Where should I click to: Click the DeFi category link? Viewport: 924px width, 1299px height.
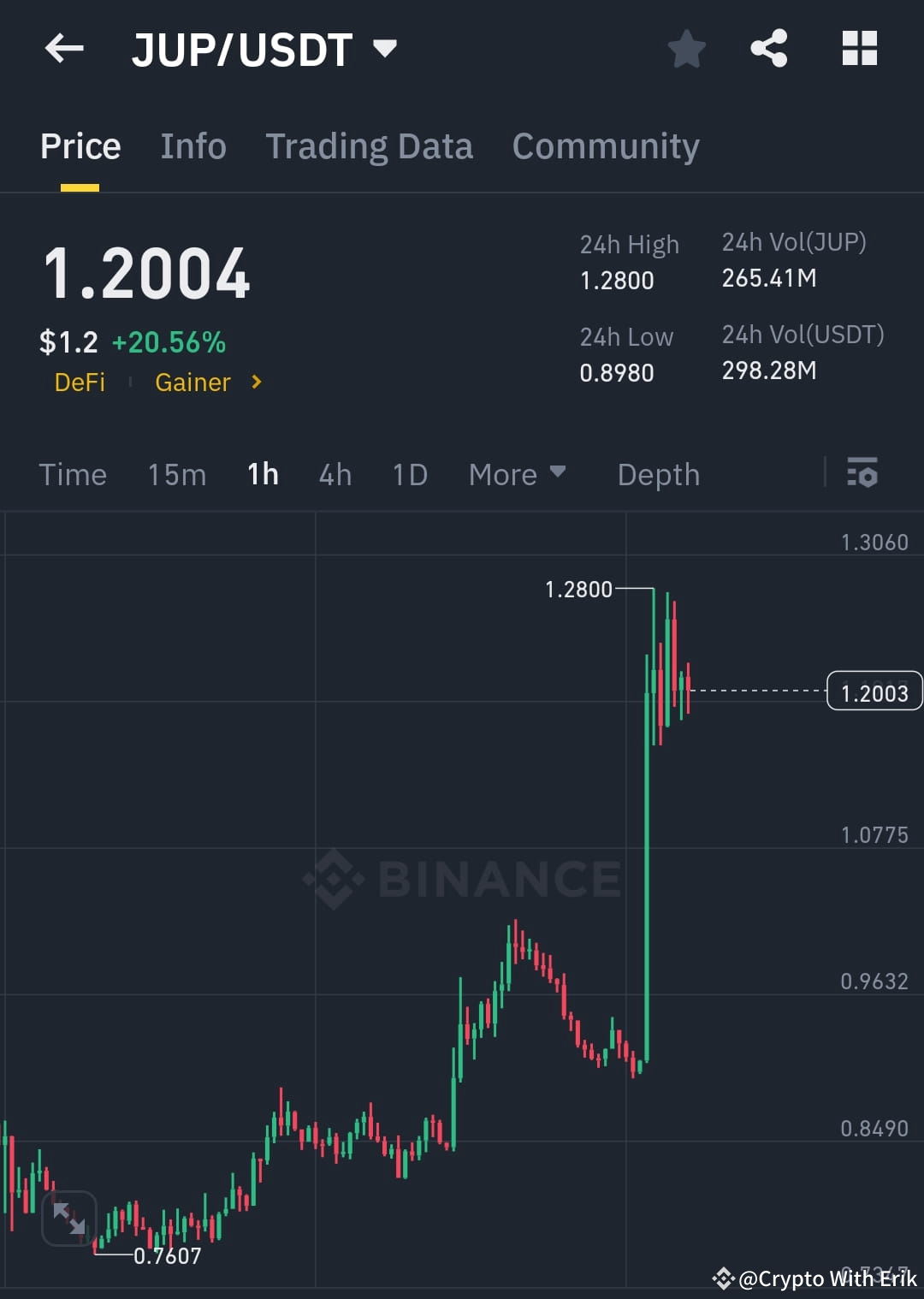[80, 383]
